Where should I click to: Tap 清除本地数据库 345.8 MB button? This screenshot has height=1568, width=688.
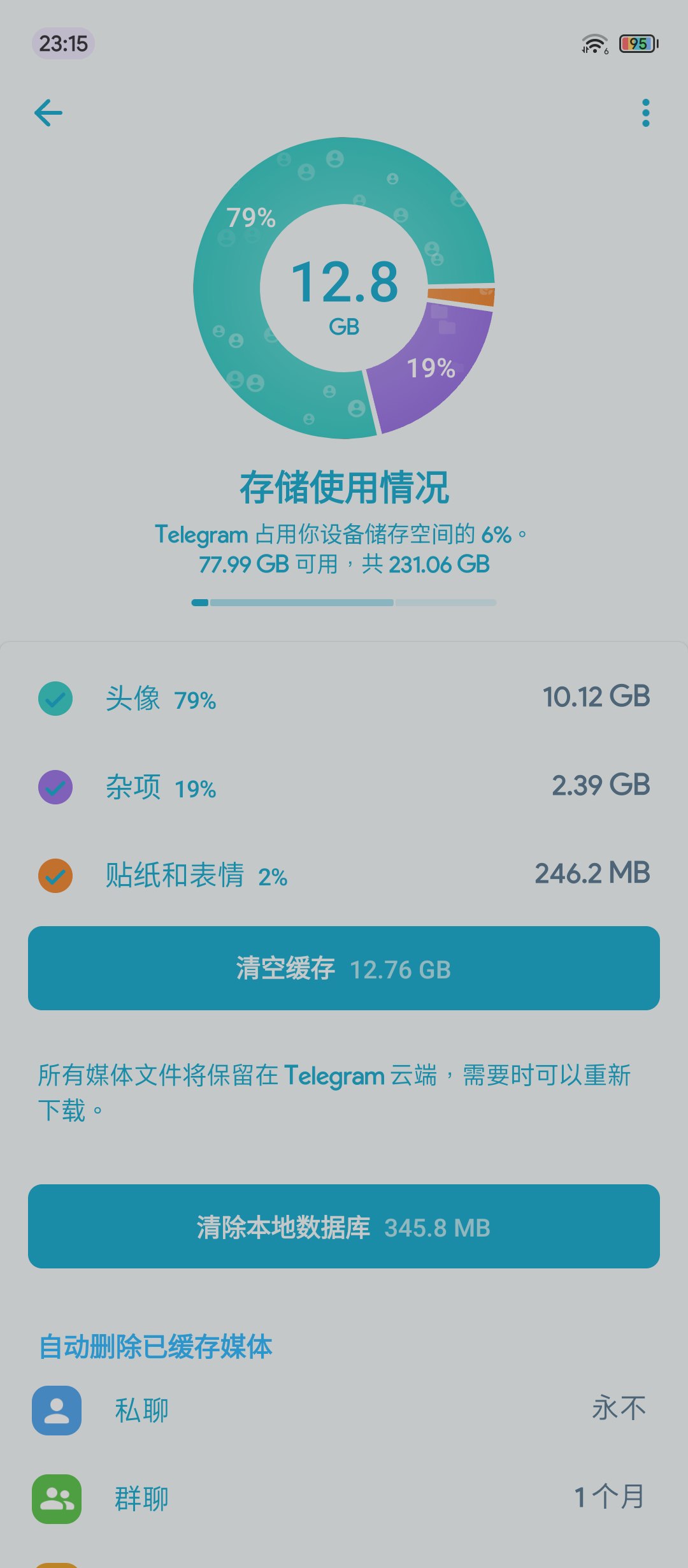click(x=344, y=1226)
